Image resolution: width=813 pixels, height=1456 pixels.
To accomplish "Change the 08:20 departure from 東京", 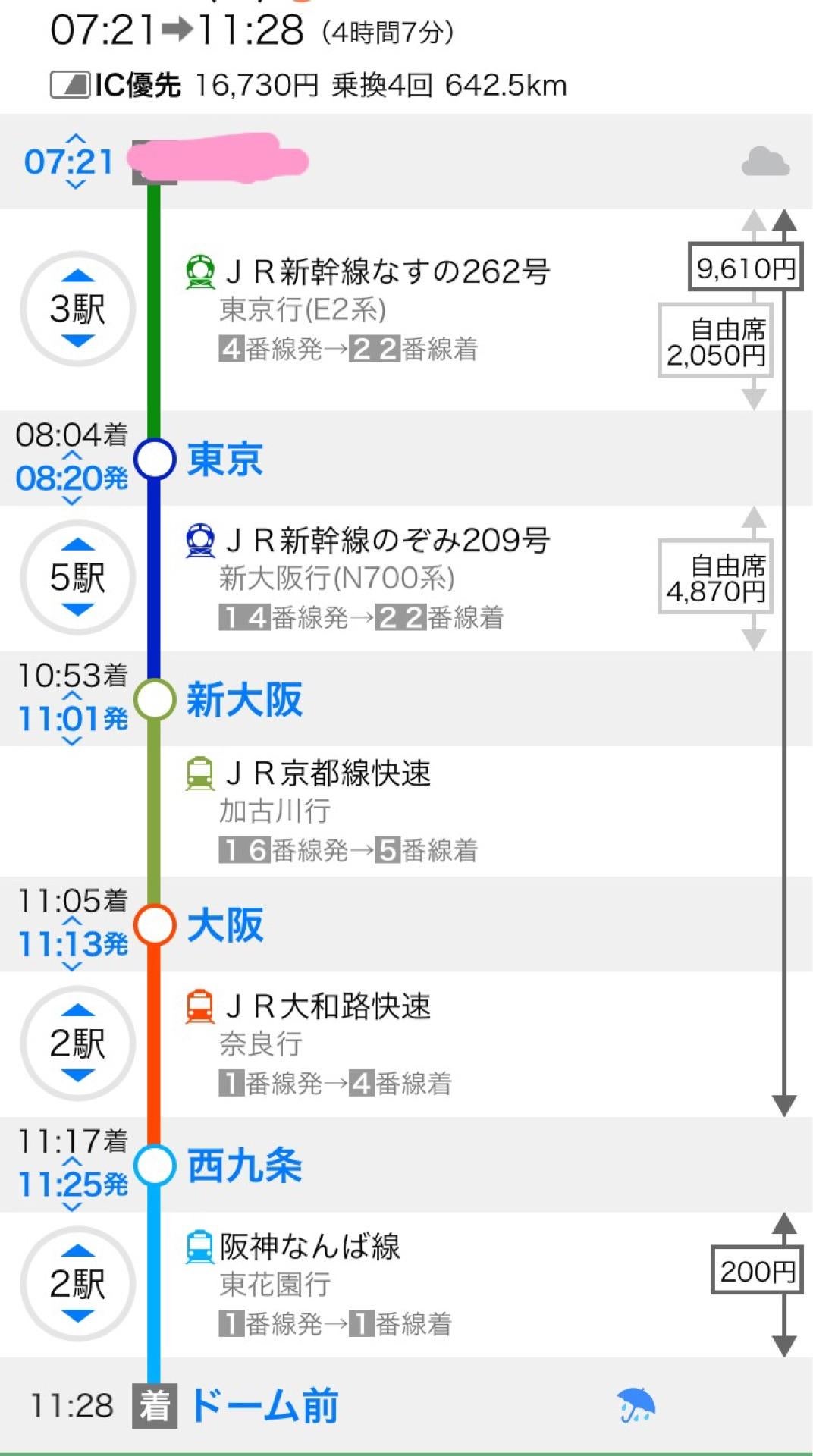I will [x=71, y=479].
